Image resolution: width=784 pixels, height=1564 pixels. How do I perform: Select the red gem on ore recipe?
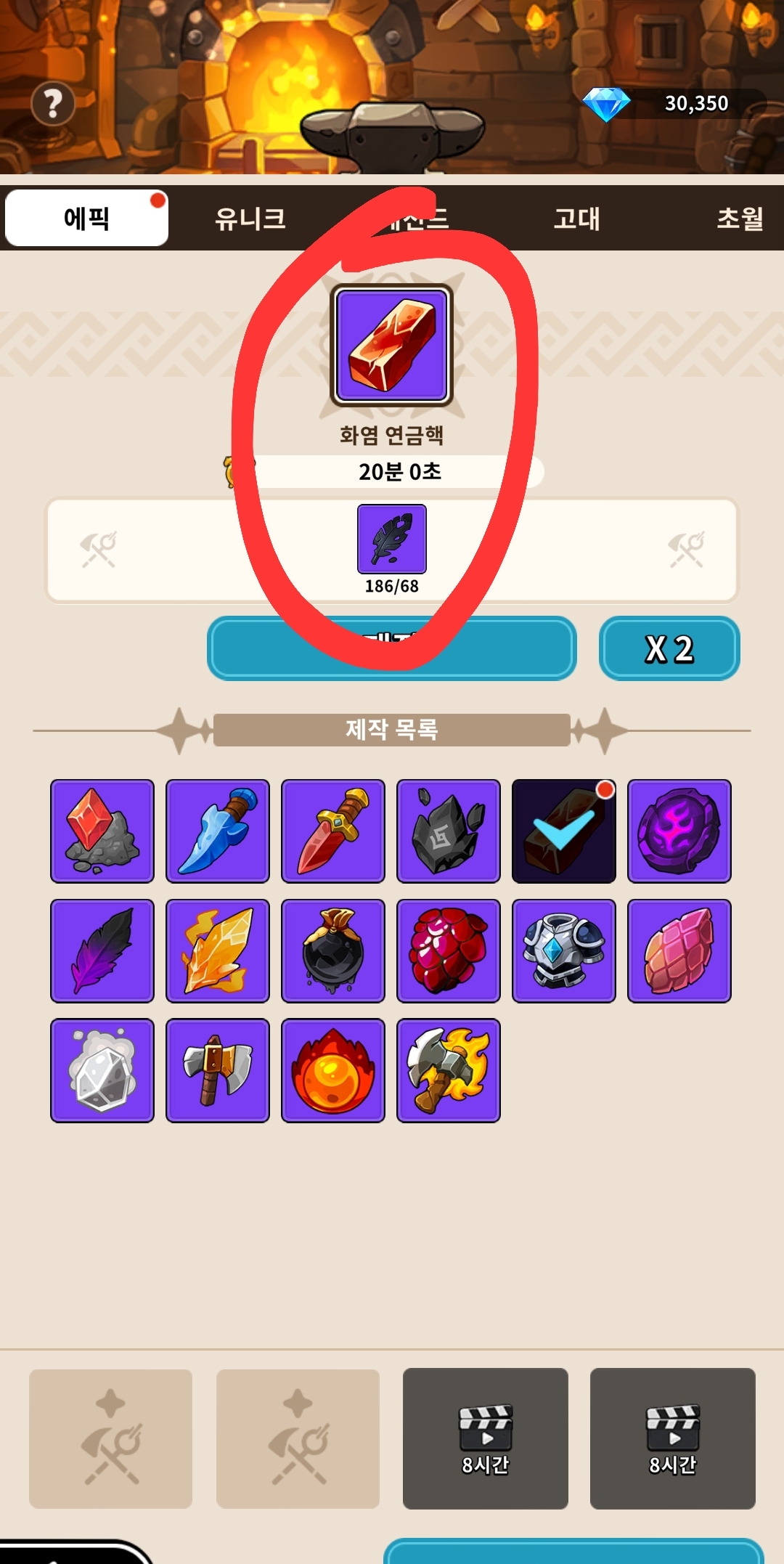(x=102, y=831)
